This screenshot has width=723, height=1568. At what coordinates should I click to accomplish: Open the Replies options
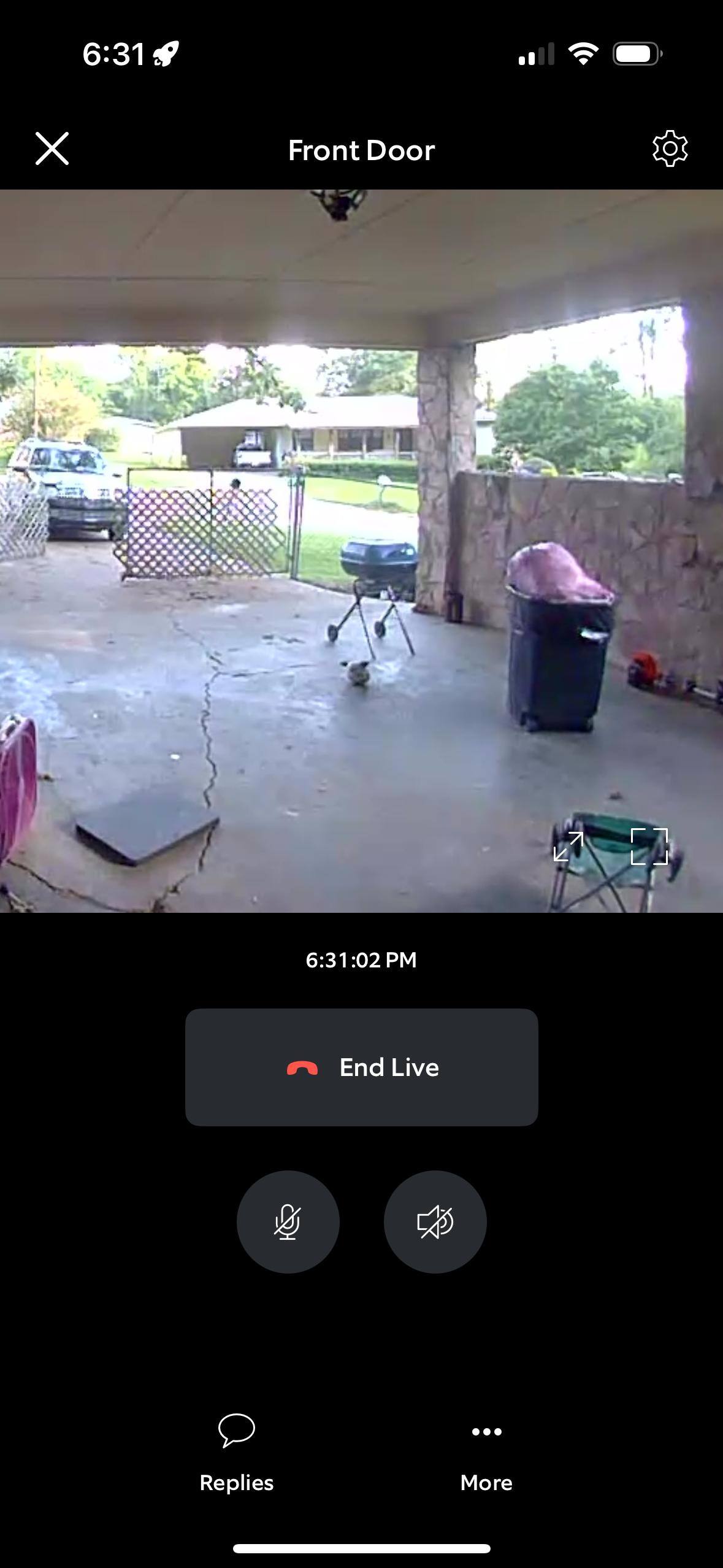[x=237, y=1453]
